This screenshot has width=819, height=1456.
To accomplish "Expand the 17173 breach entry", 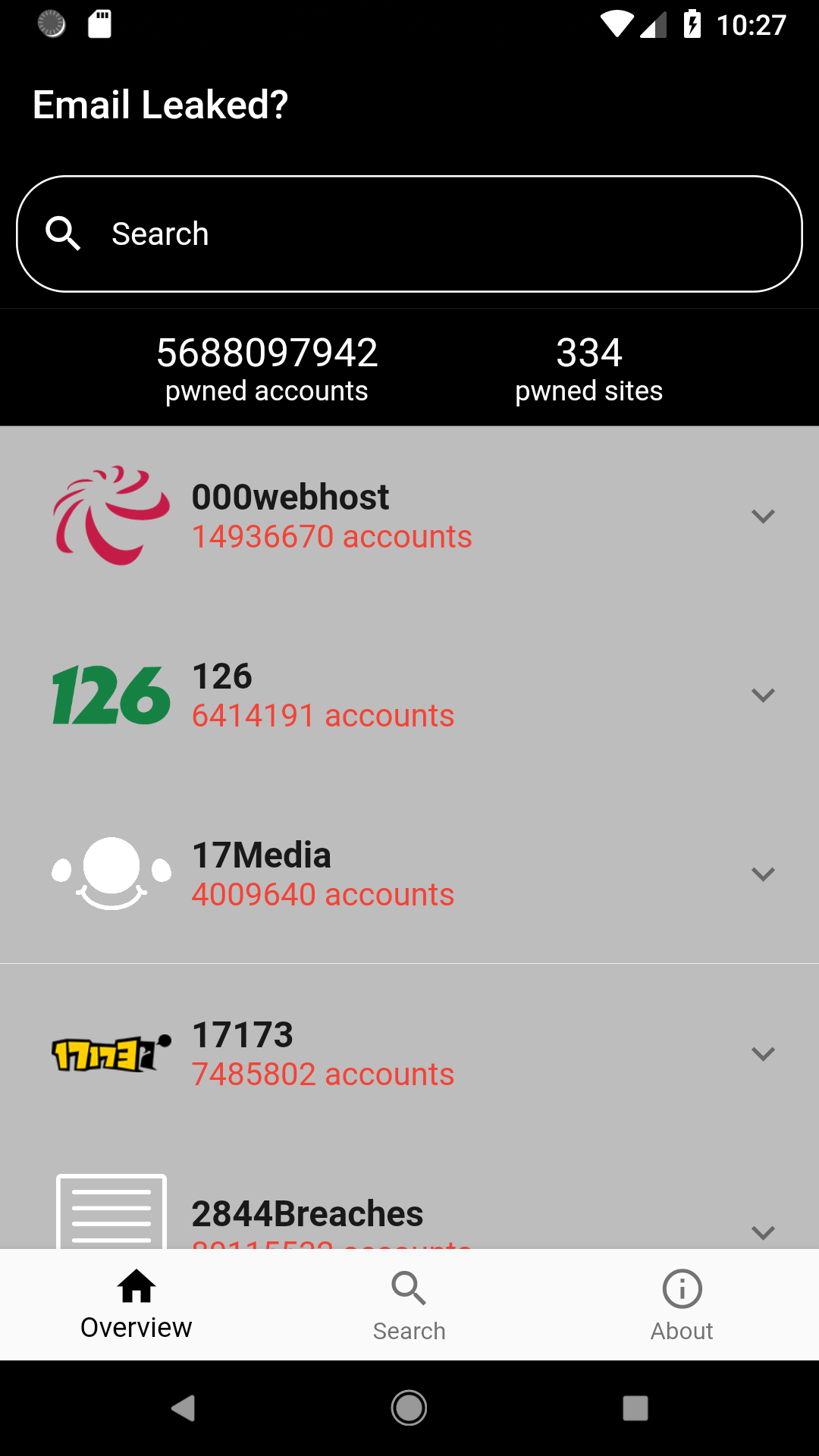I will pyautogui.click(x=762, y=1053).
